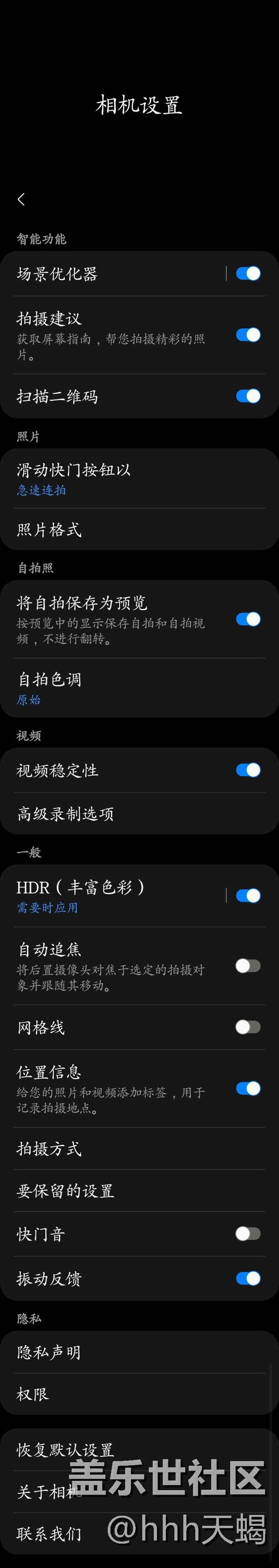Turn off 视频稳定性
This screenshot has width=279, height=1568.
248,770
